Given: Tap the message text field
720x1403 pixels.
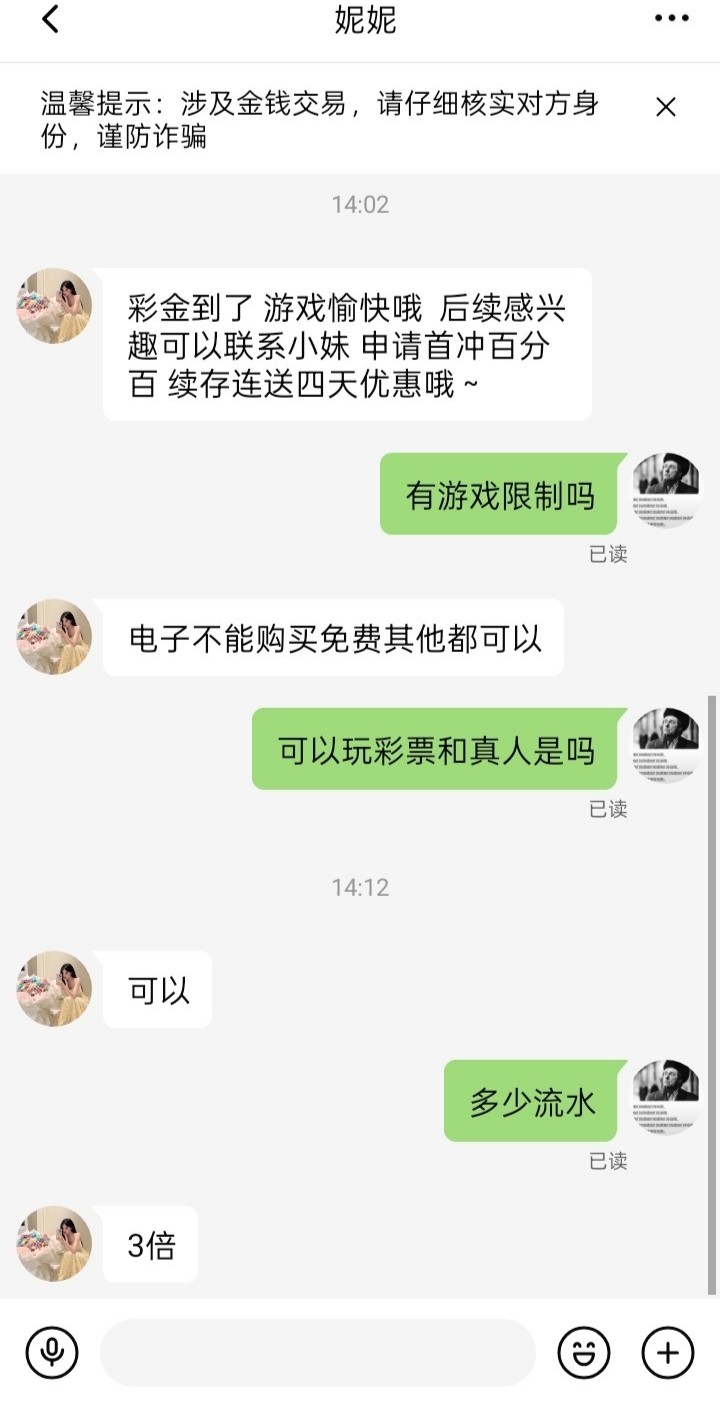Looking at the screenshot, I should coord(317,1353).
